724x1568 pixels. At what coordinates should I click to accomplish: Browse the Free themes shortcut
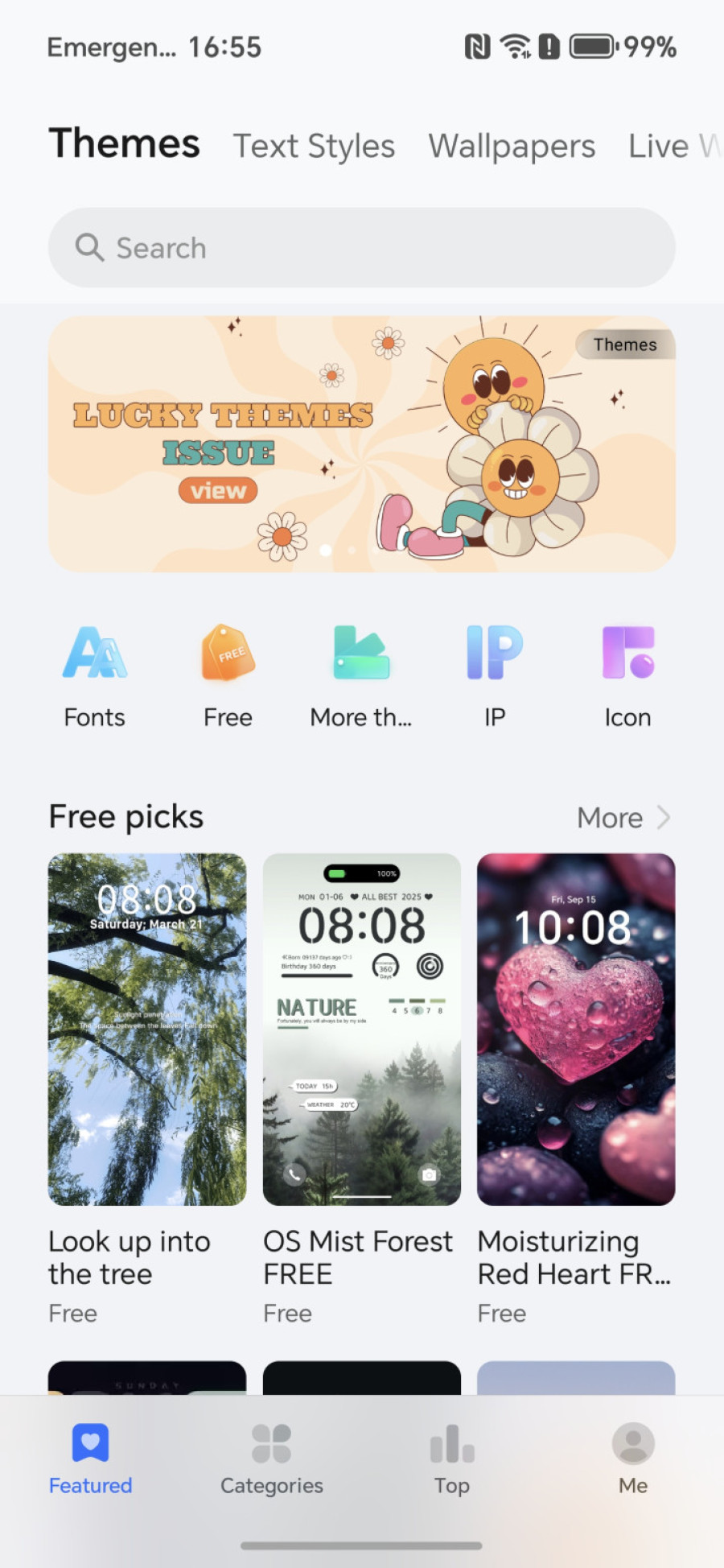[x=228, y=676]
